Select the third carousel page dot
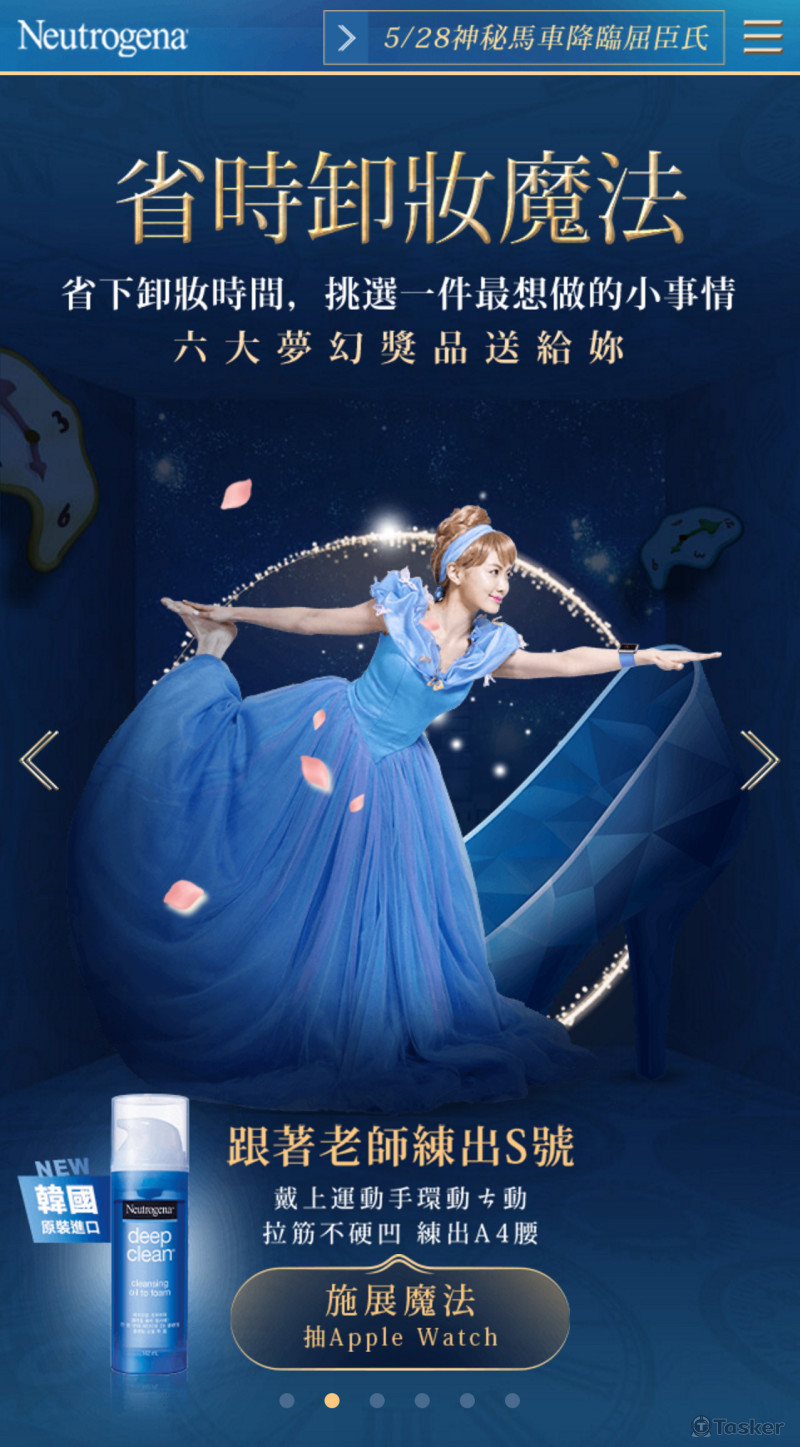 (x=377, y=1401)
